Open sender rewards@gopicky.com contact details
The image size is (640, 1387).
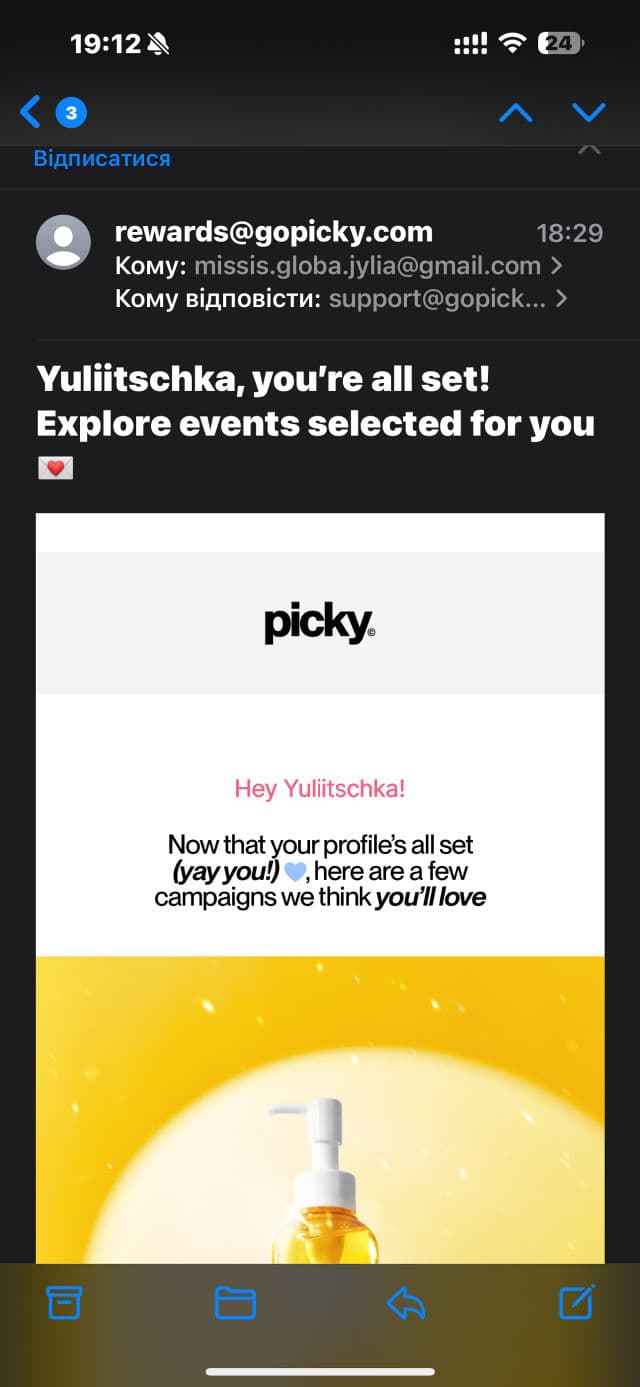(274, 232)
